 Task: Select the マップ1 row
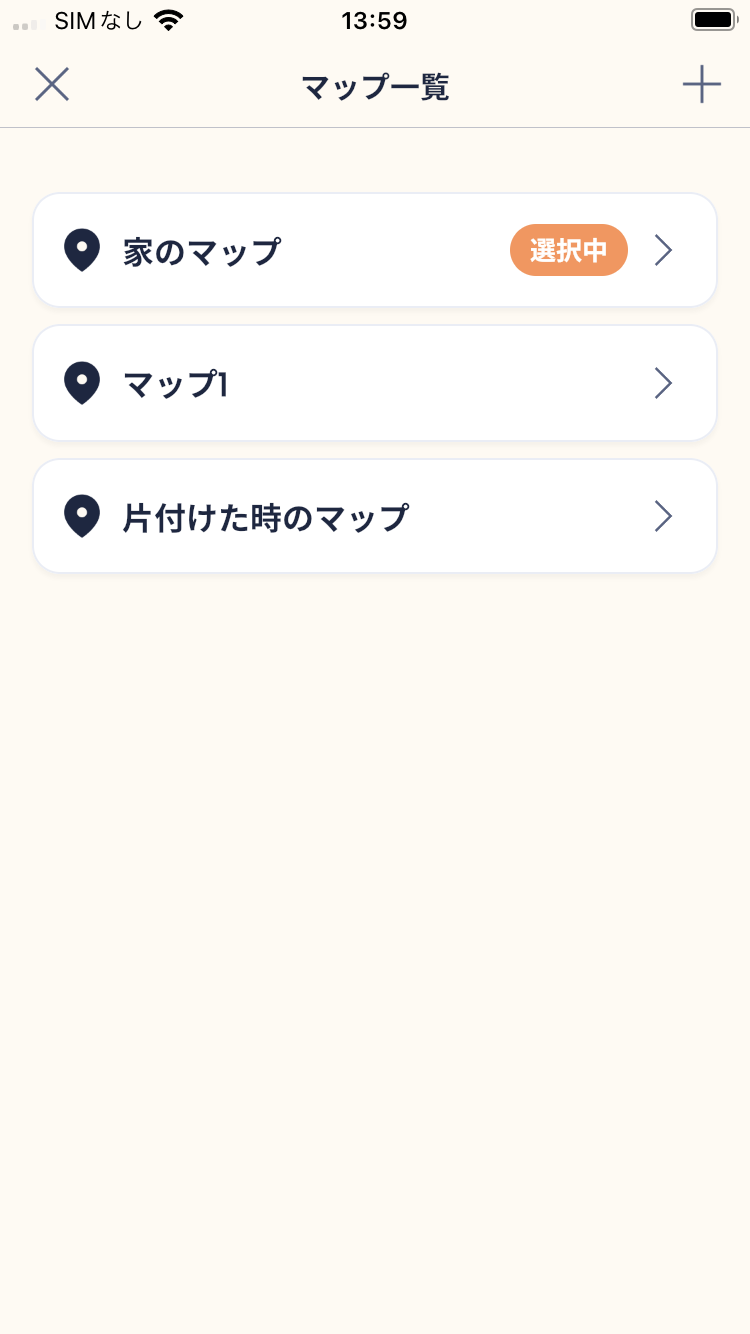[374, 383]
